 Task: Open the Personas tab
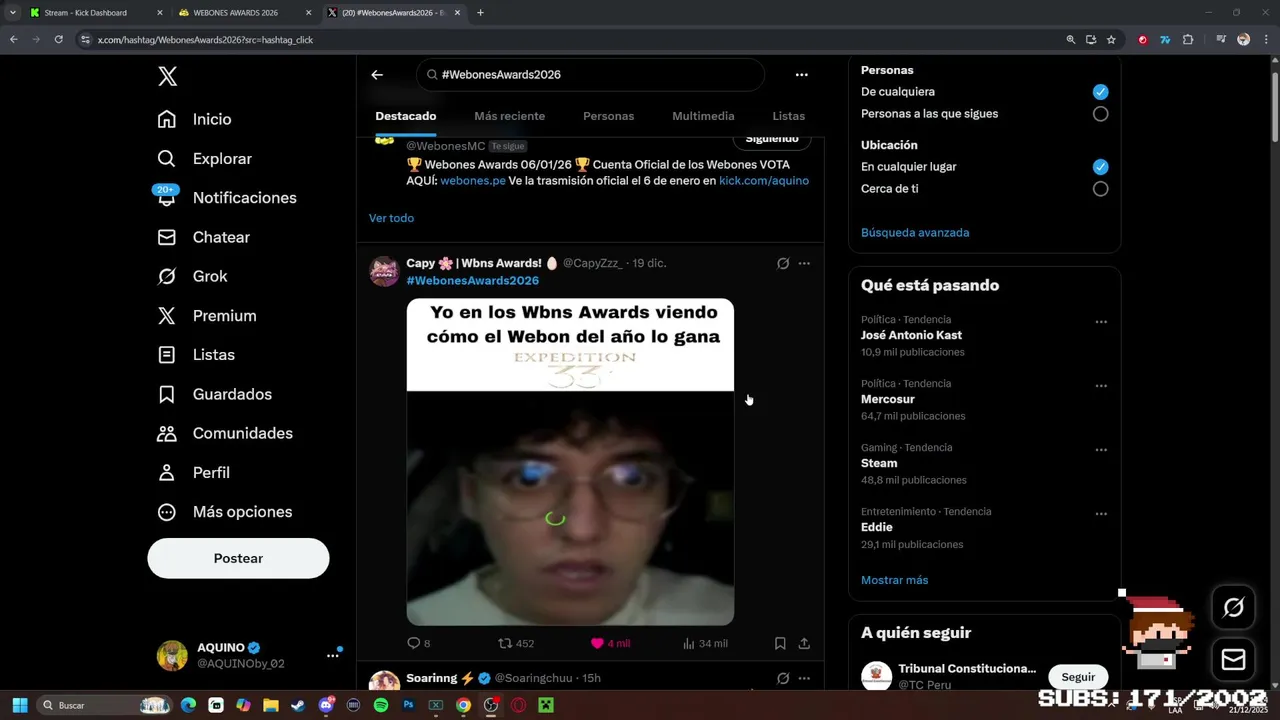tap(608, 116)
